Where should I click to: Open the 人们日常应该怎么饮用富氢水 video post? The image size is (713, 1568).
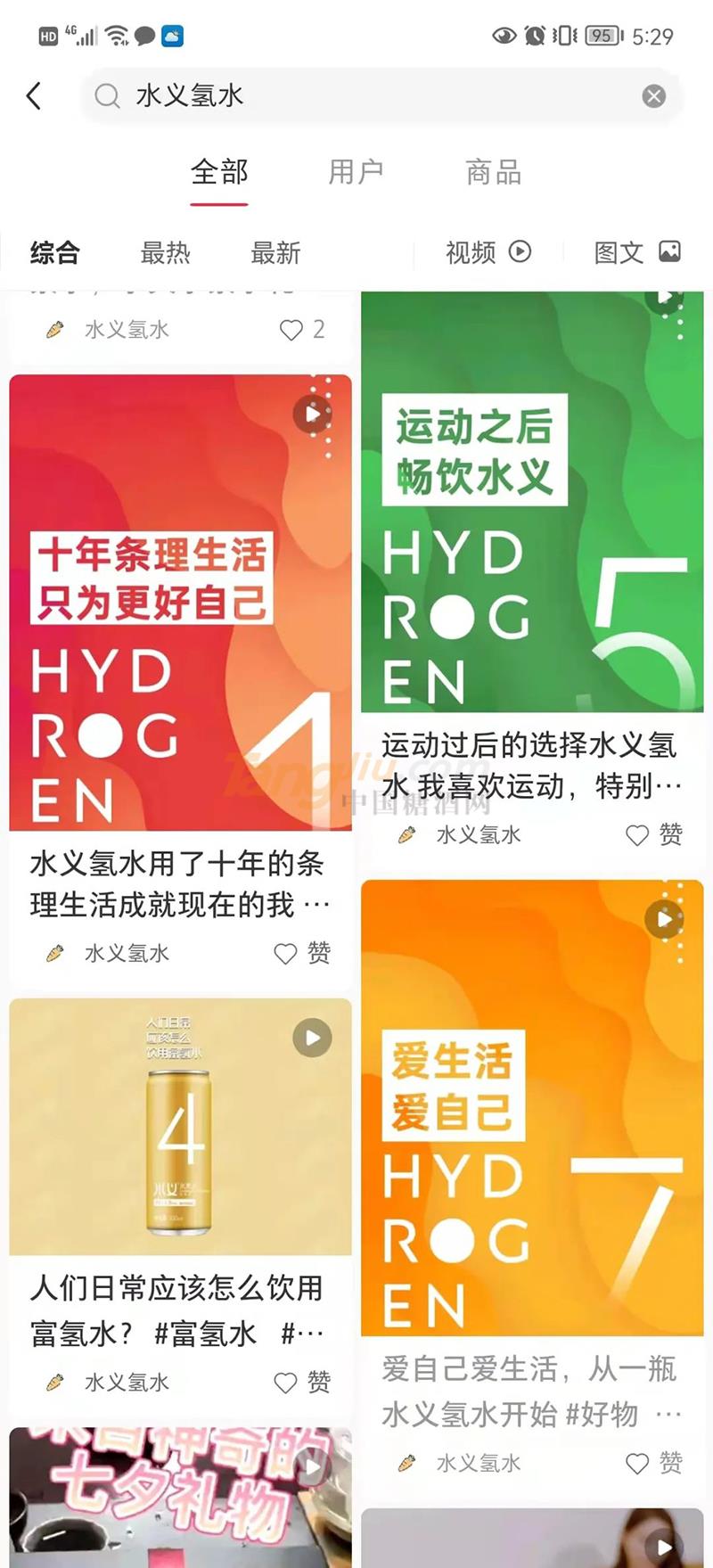coord(180,1127)
